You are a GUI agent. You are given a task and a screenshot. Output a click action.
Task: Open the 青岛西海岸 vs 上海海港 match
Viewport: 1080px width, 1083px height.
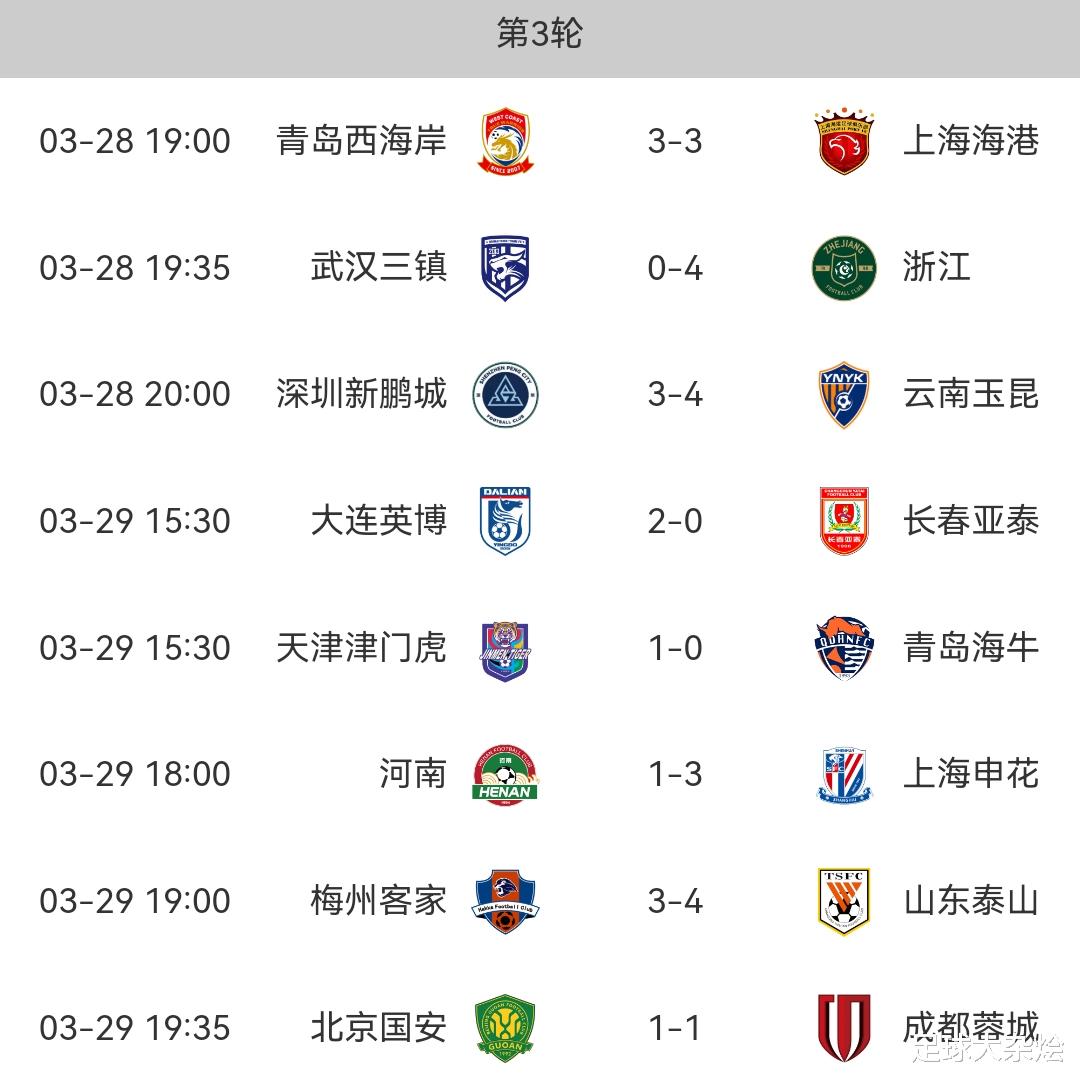coord(540,141)
